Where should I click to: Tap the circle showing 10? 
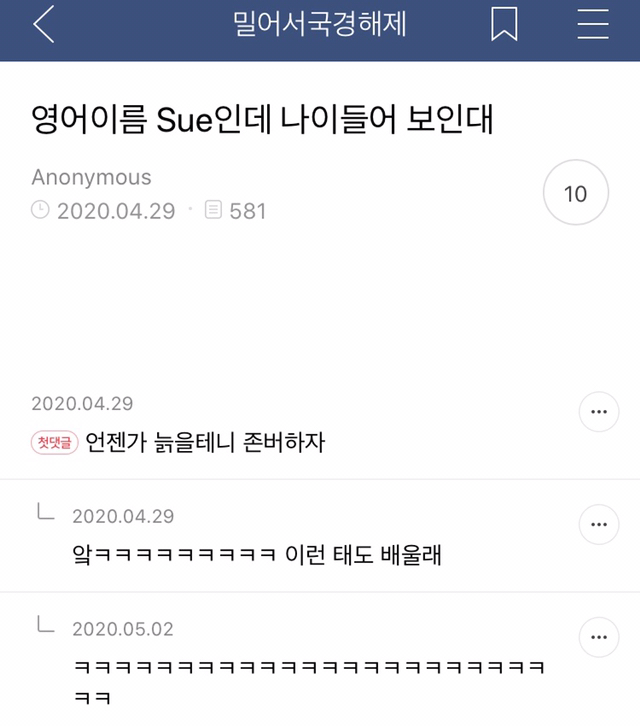576,193
